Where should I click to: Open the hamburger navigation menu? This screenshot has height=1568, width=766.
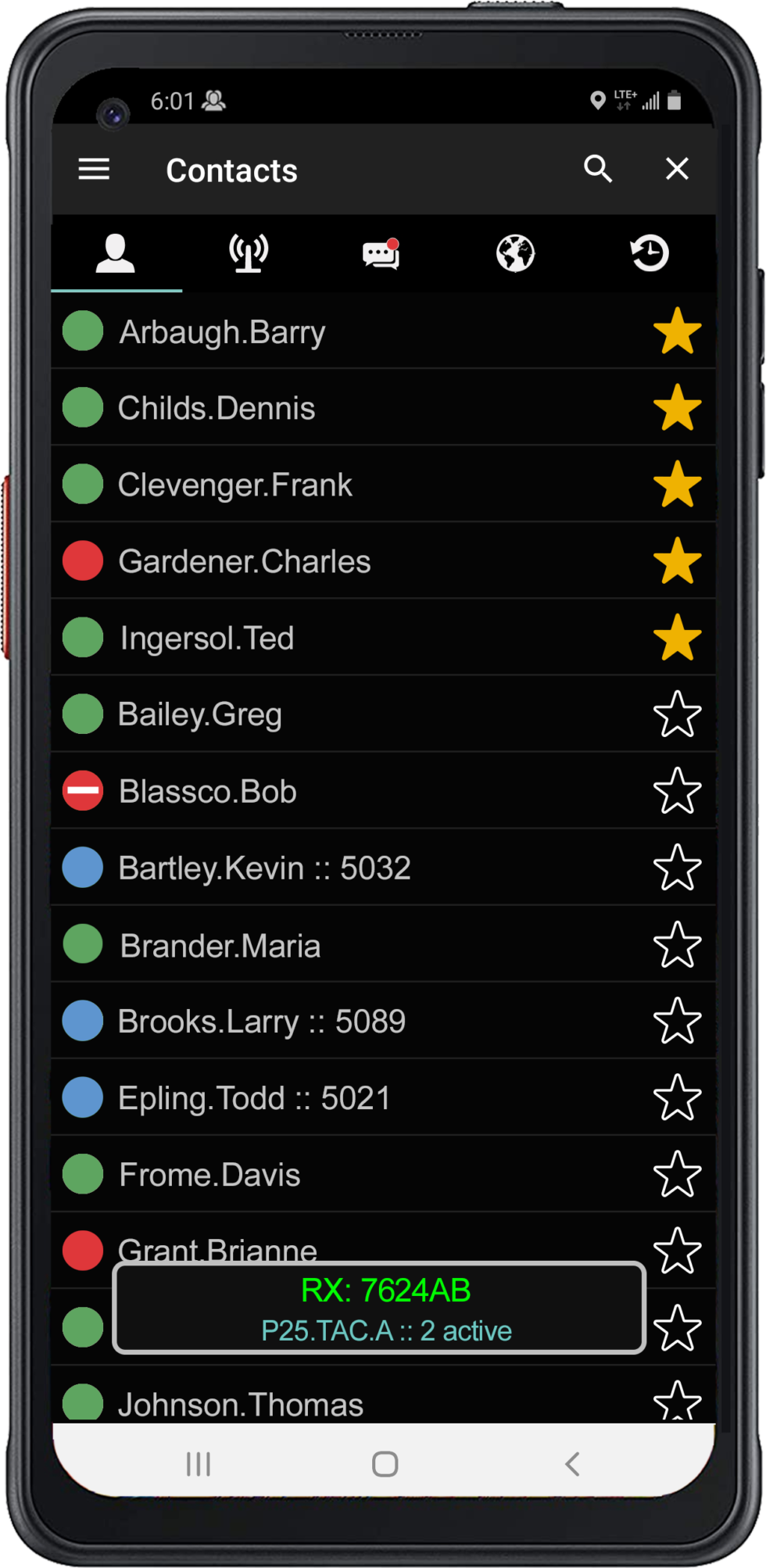click(94, 169)
